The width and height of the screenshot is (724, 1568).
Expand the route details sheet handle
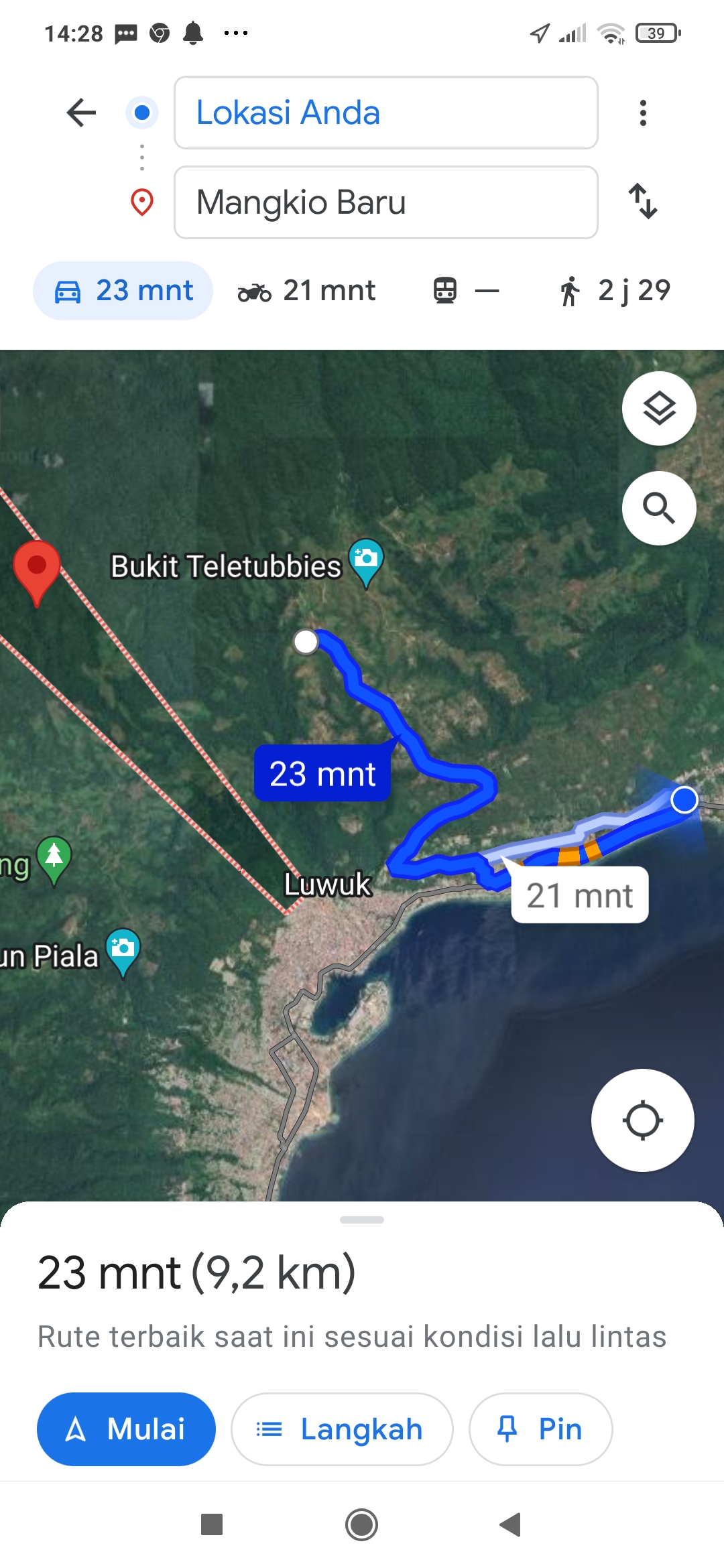(362, 1220)
